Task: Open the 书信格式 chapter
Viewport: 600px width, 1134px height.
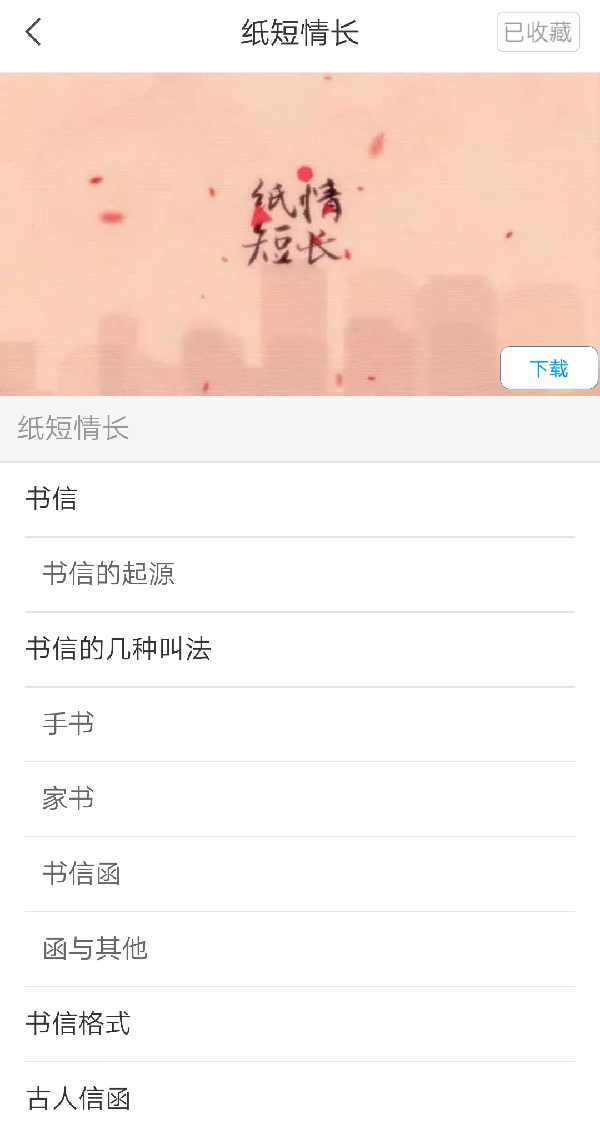Action: pyautogui.click(x=78, y=1024)
